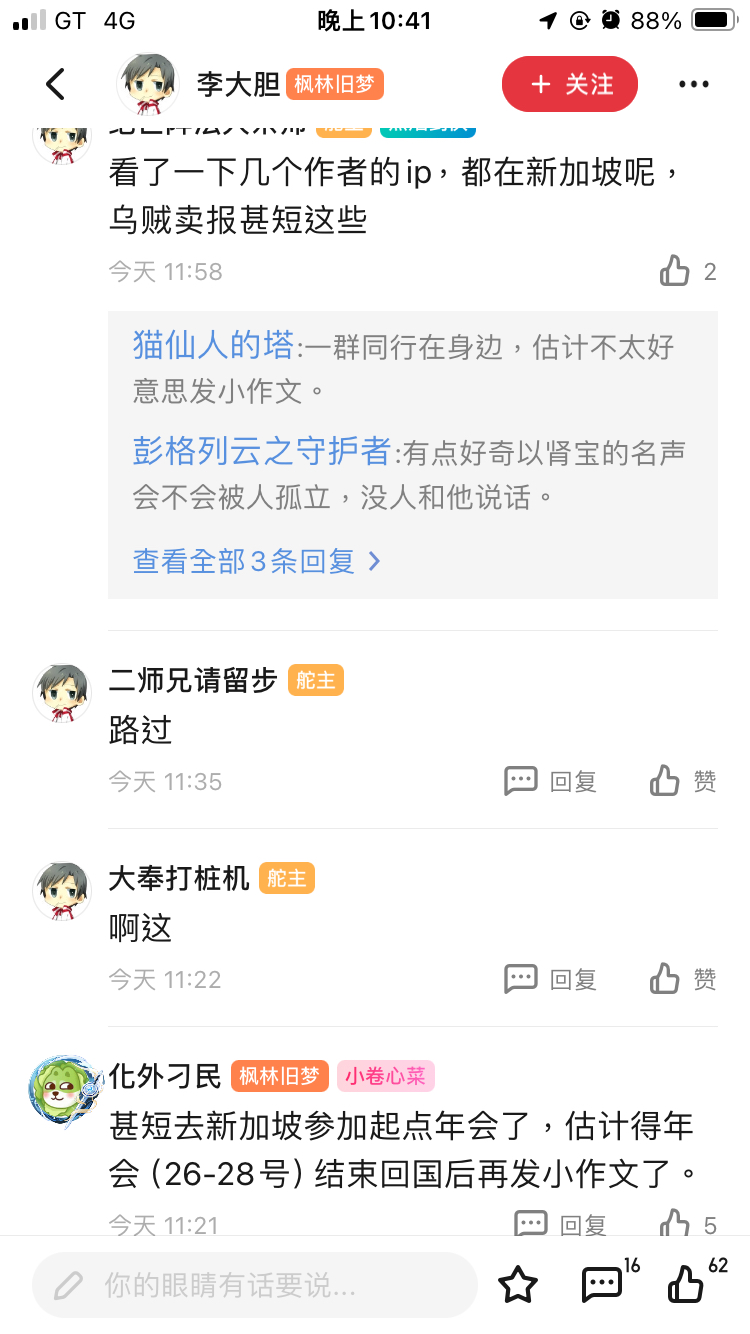Favorite this post with the star icon

(x=518, y=1285)
